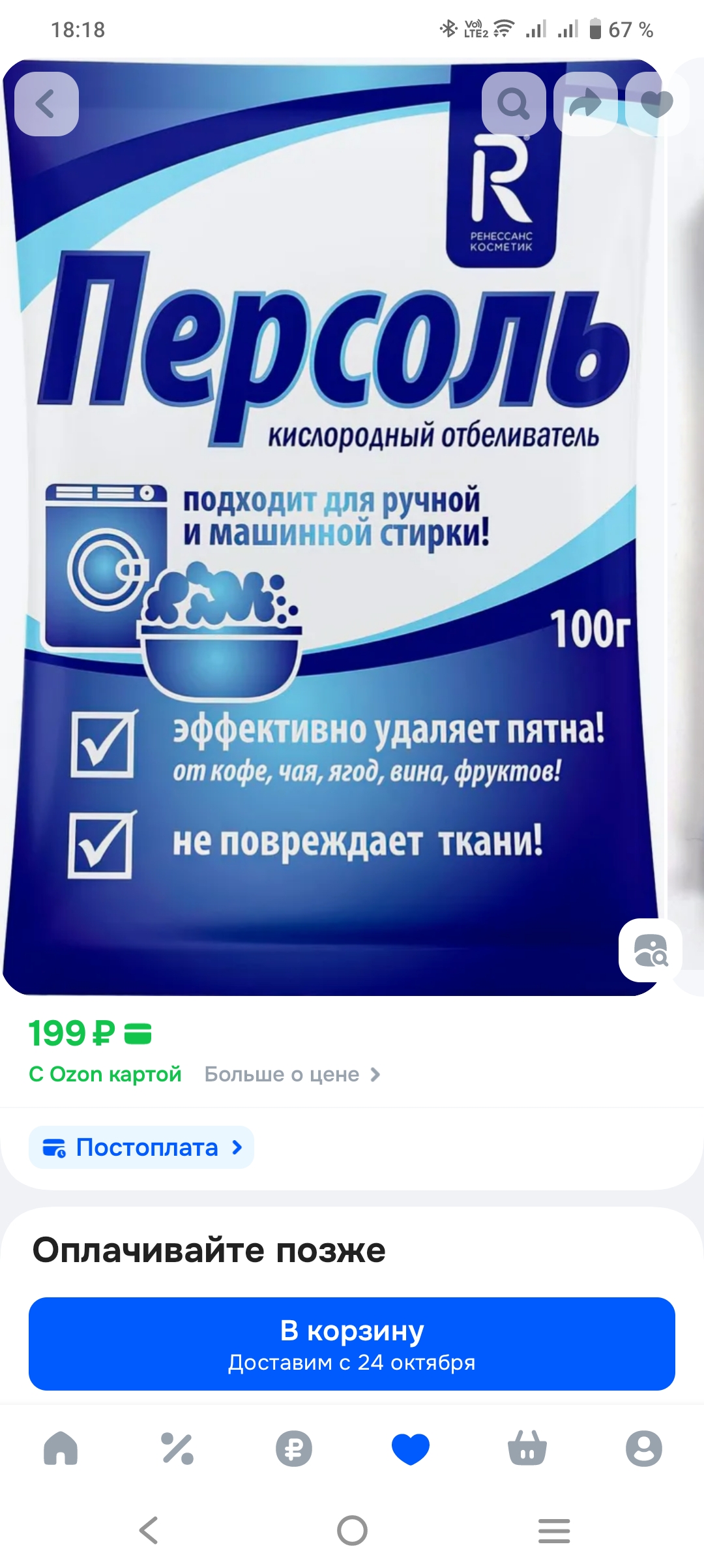This screenshot has width=704, height=1568.
Task: Open search from the magnifier icon
Action: pyautogui.click(x=514, y=104)
